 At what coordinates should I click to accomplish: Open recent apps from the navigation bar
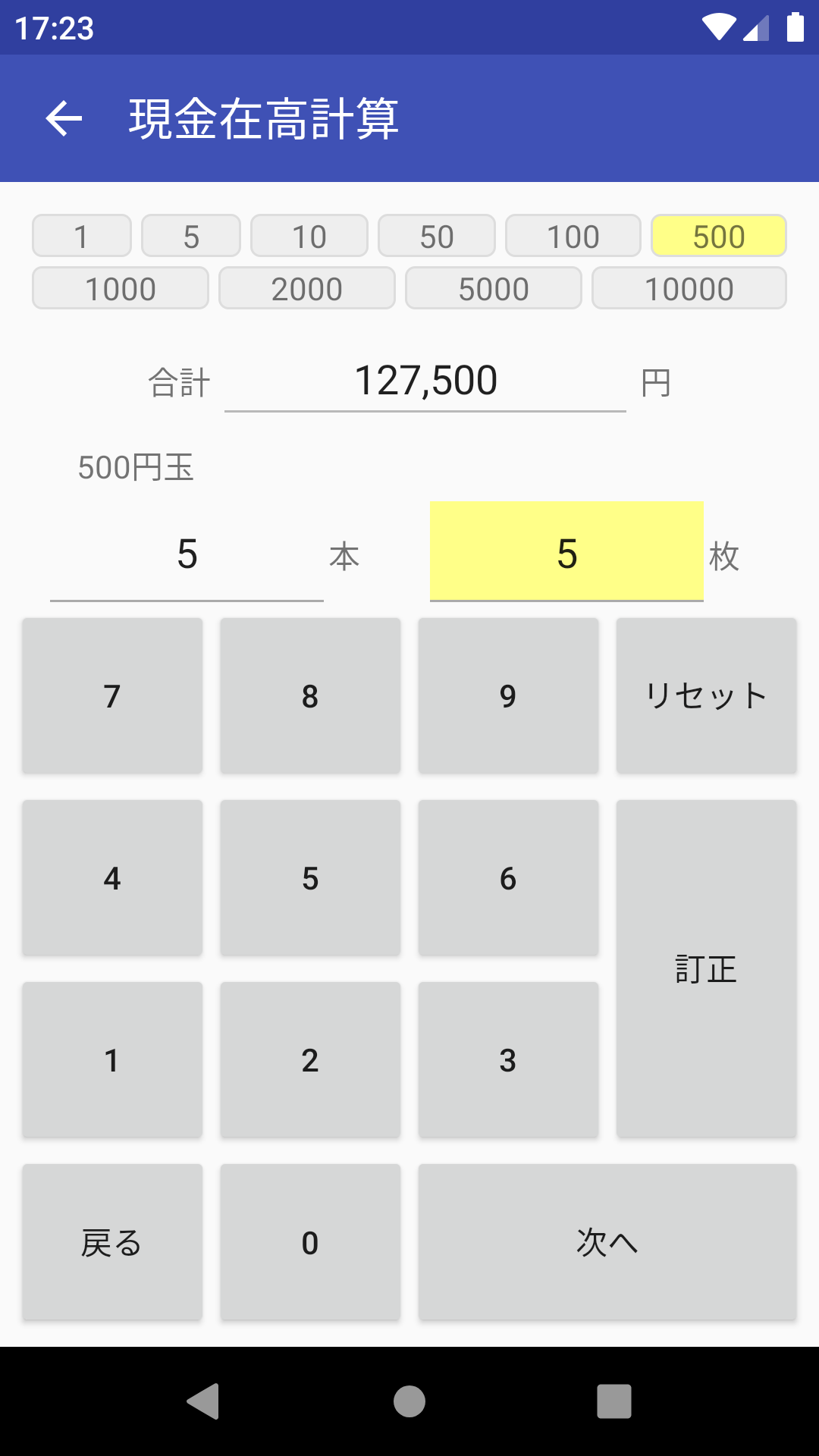[x=614, y=1401]
